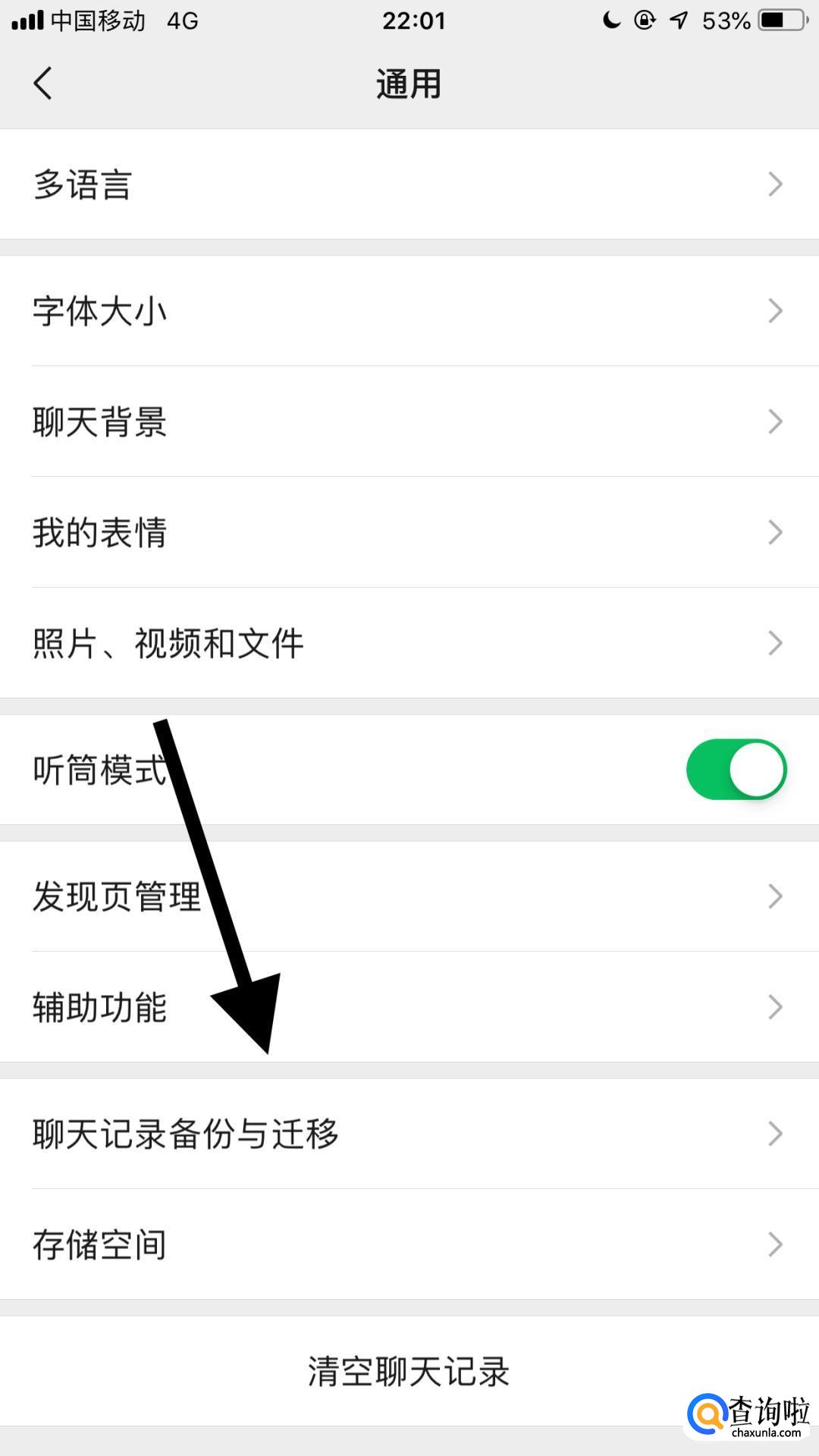The height and width of the screenshot is (1456, 819).
Task: Open 聊天背景 chat background setting
Action: (409, 422)
